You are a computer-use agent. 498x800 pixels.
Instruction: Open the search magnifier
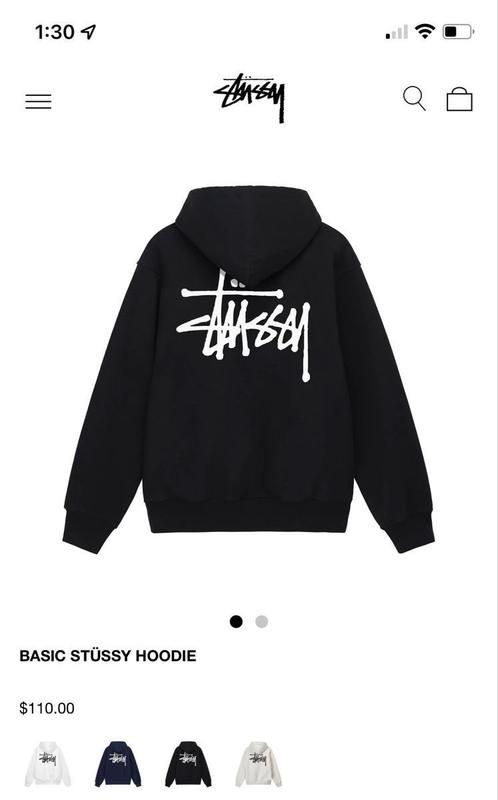[x=414, y=98]
